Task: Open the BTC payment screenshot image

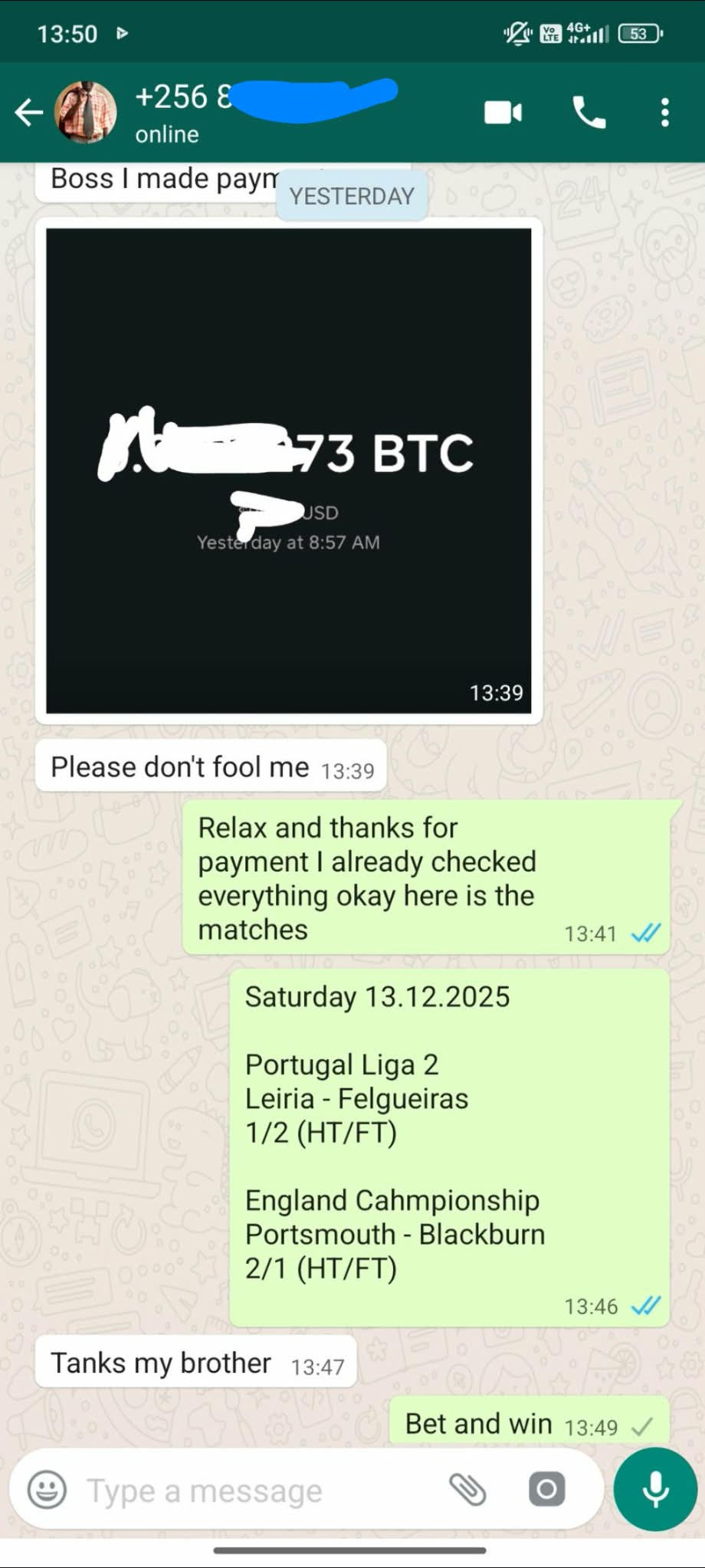Action: coord(288,471)
